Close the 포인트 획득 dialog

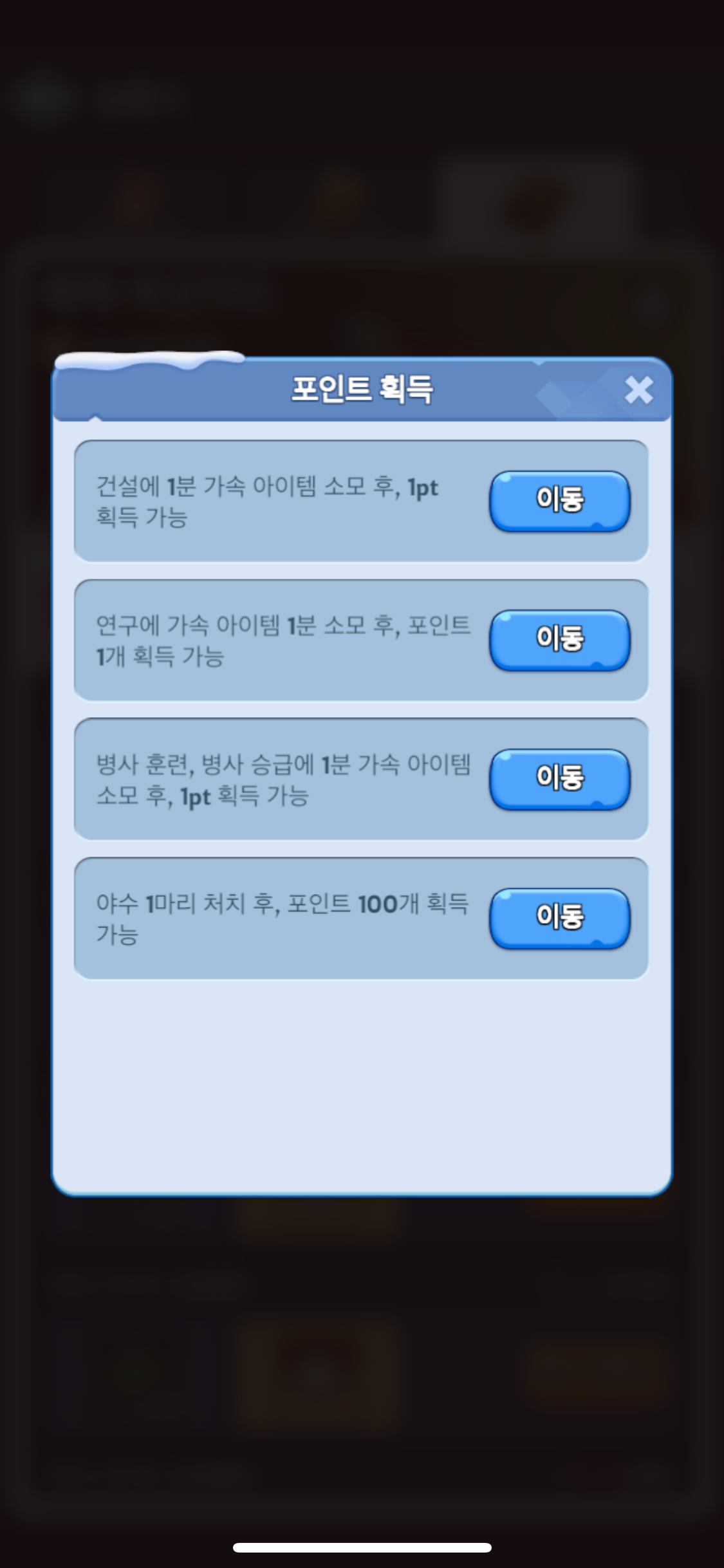pyautogui.click(x=638, y=390)
